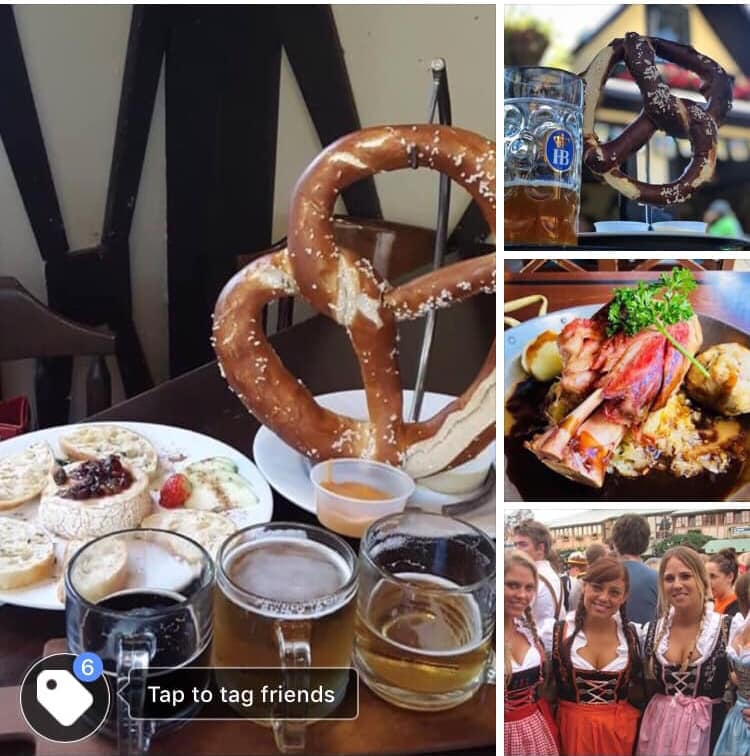View the roasted pork dish photo

coord(627,380)
